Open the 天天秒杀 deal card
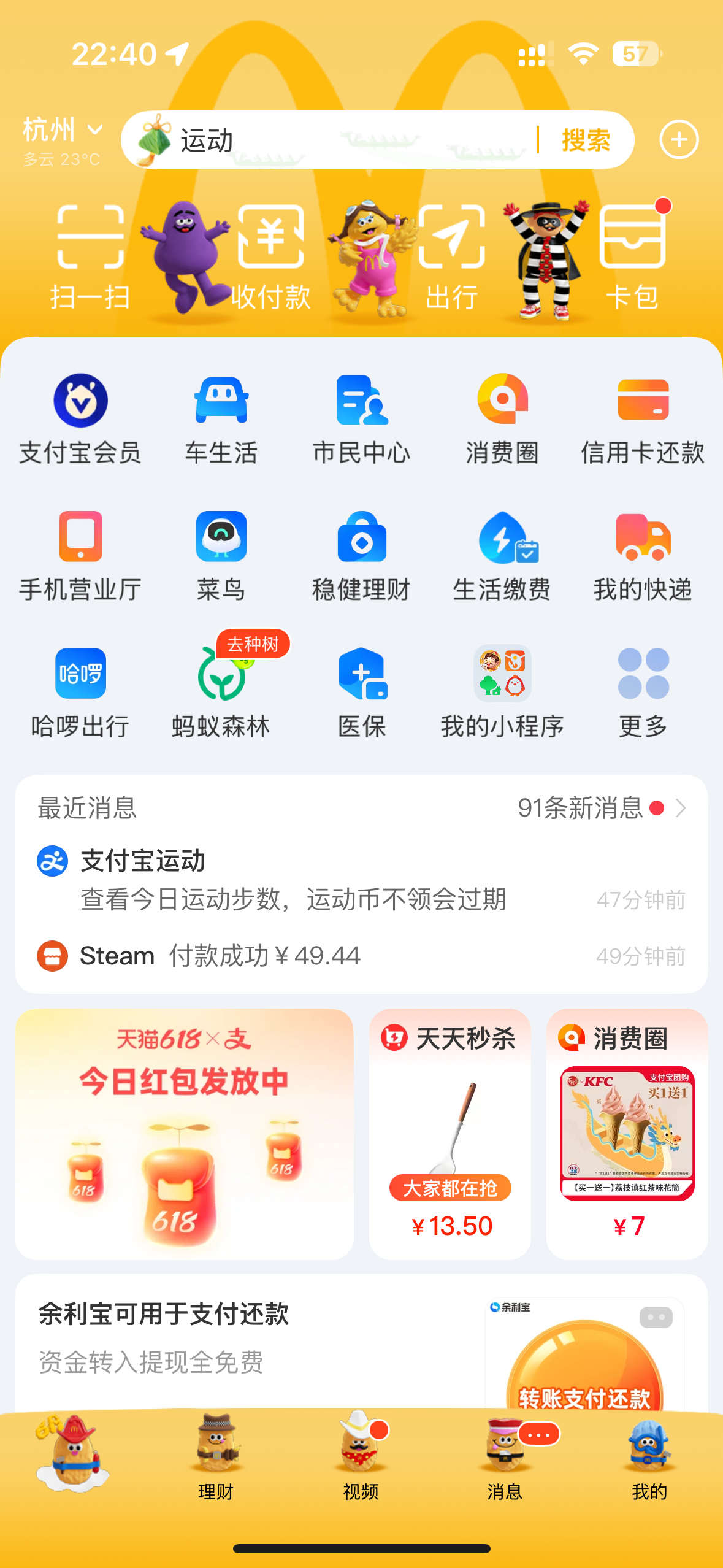723x1568 pixels. pyautogui.click(x=449, y=1134)
